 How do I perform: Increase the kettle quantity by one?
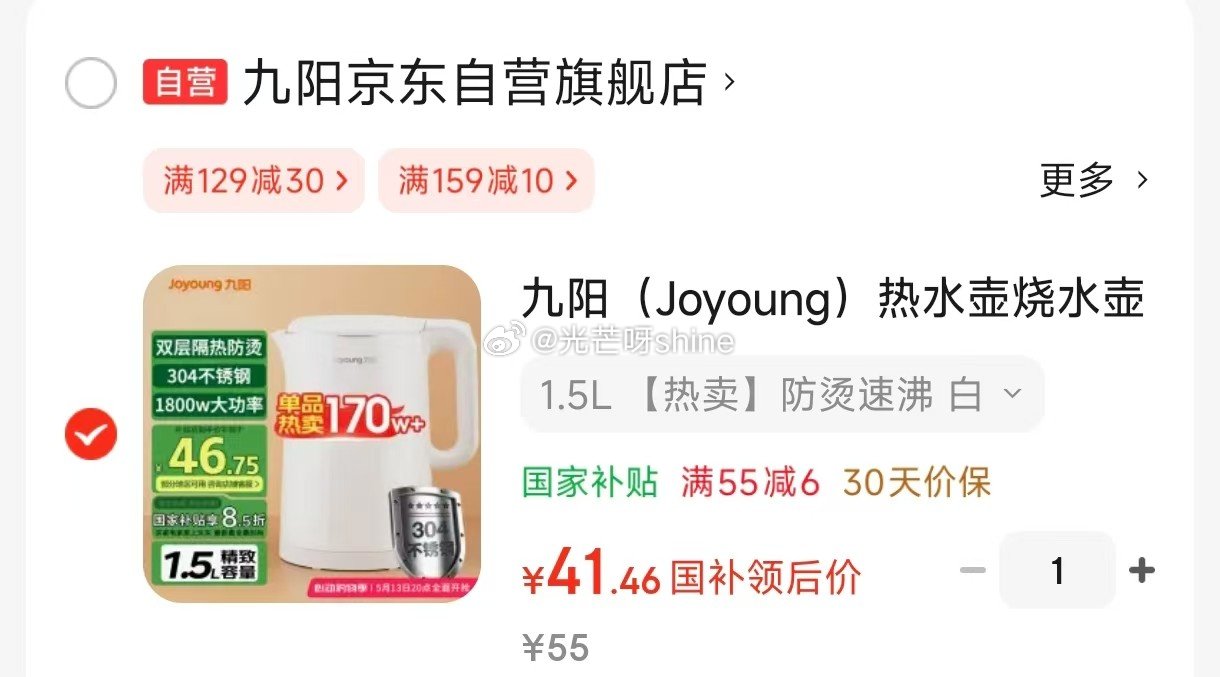click(x=1141, y=571)
